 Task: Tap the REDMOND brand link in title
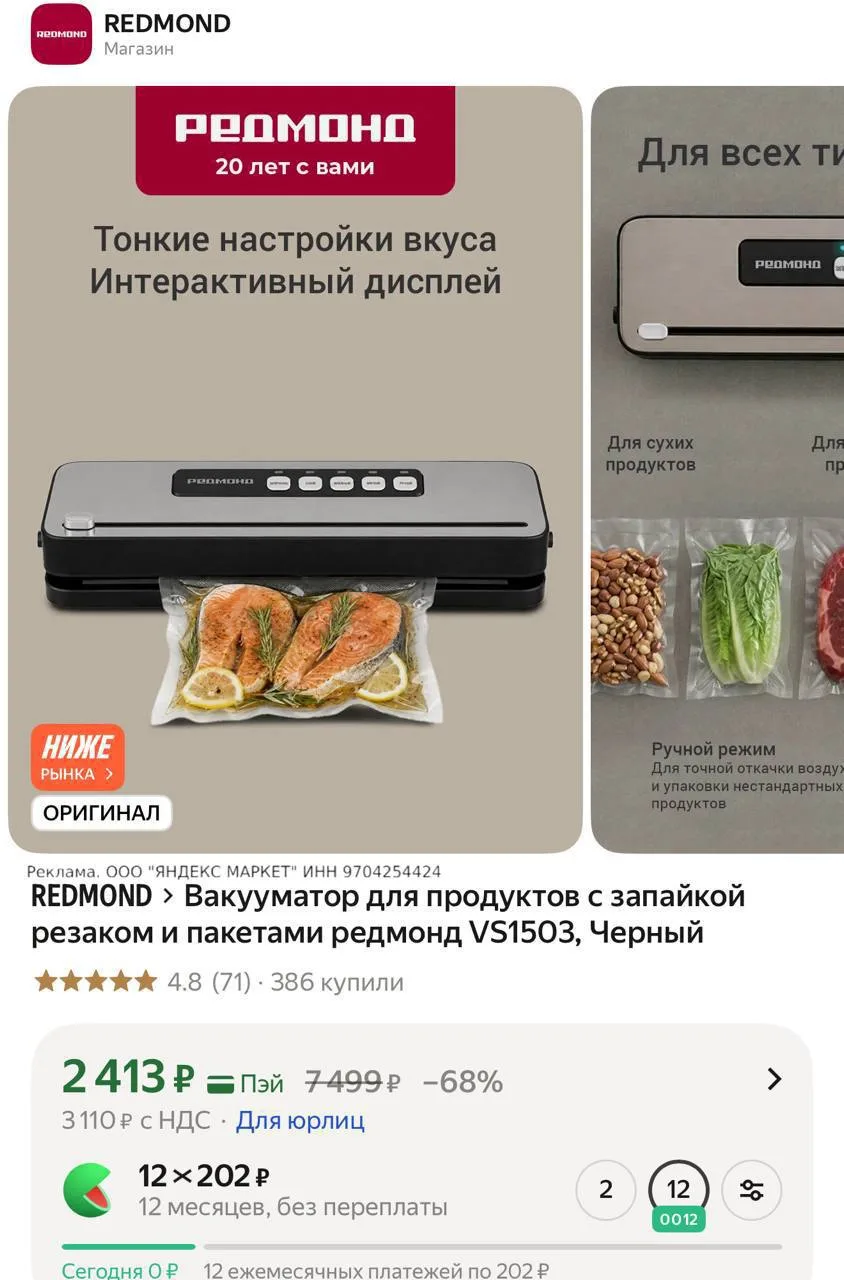pyautogui.click(x=91, y=895)
